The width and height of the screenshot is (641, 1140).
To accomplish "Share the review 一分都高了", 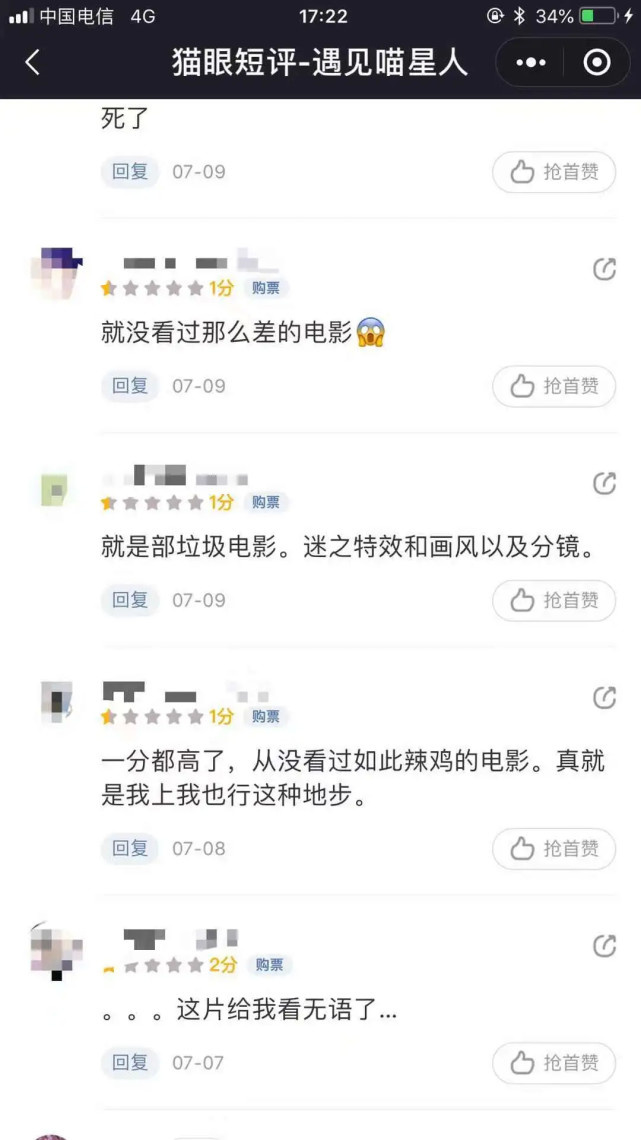I will pyautogui.click(x=604, y=698).
